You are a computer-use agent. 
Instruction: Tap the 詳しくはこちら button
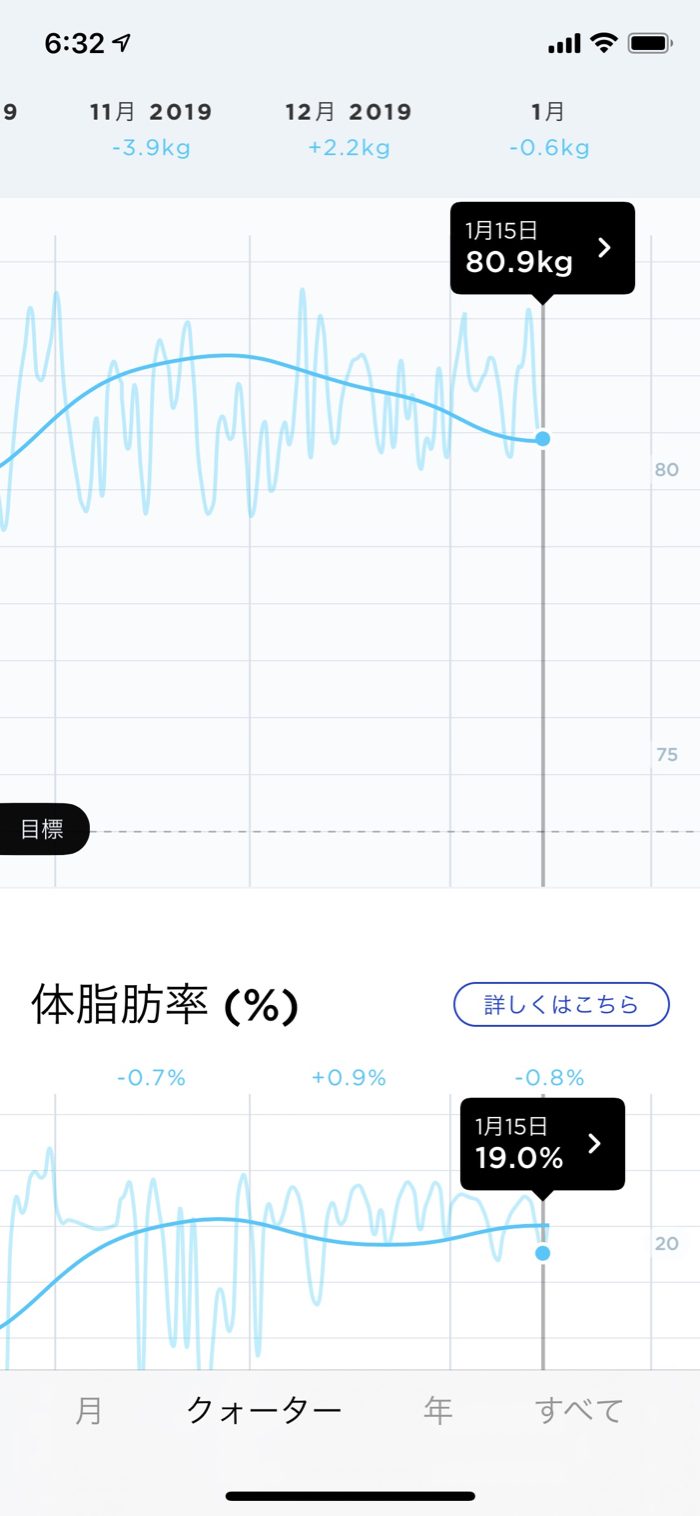561,1005
